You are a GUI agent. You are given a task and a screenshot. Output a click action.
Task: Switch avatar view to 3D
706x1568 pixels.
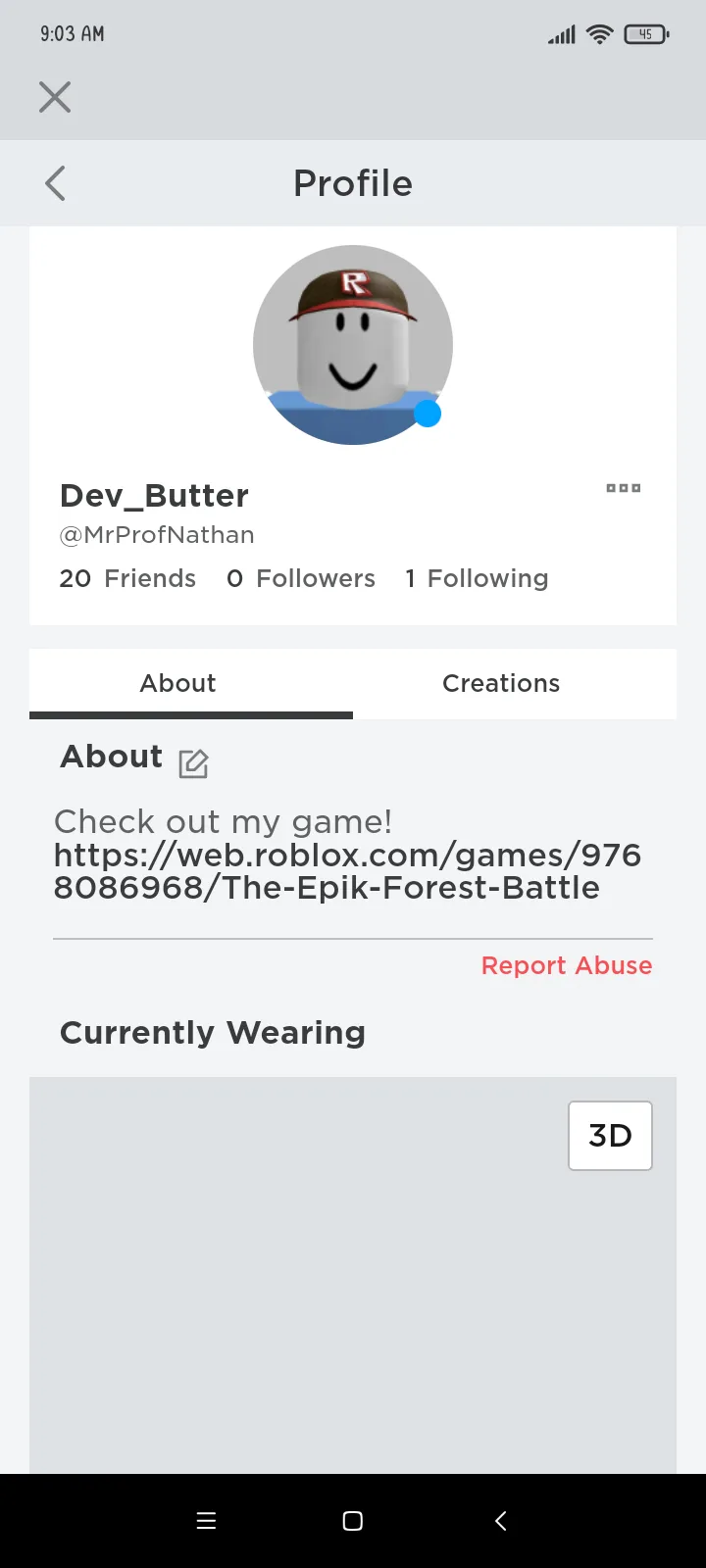click(610, 1135)
